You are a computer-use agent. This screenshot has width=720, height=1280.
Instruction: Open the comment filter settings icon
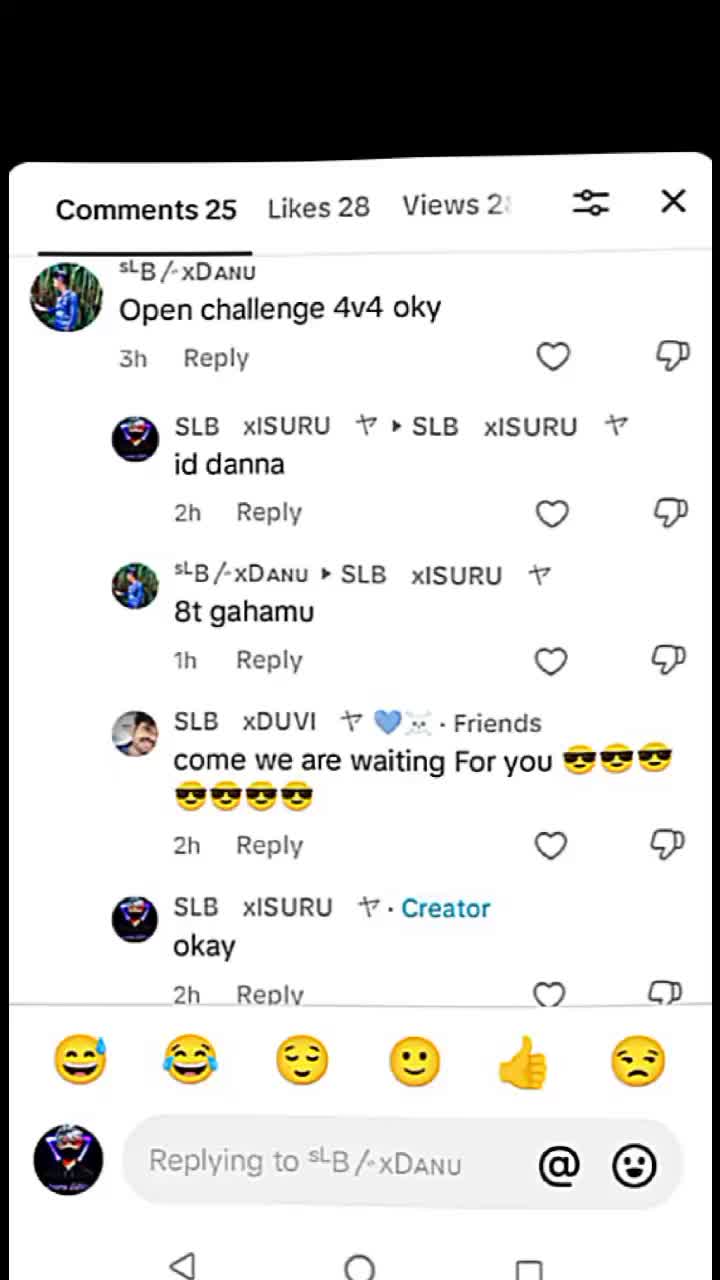[x=591, y=203]
